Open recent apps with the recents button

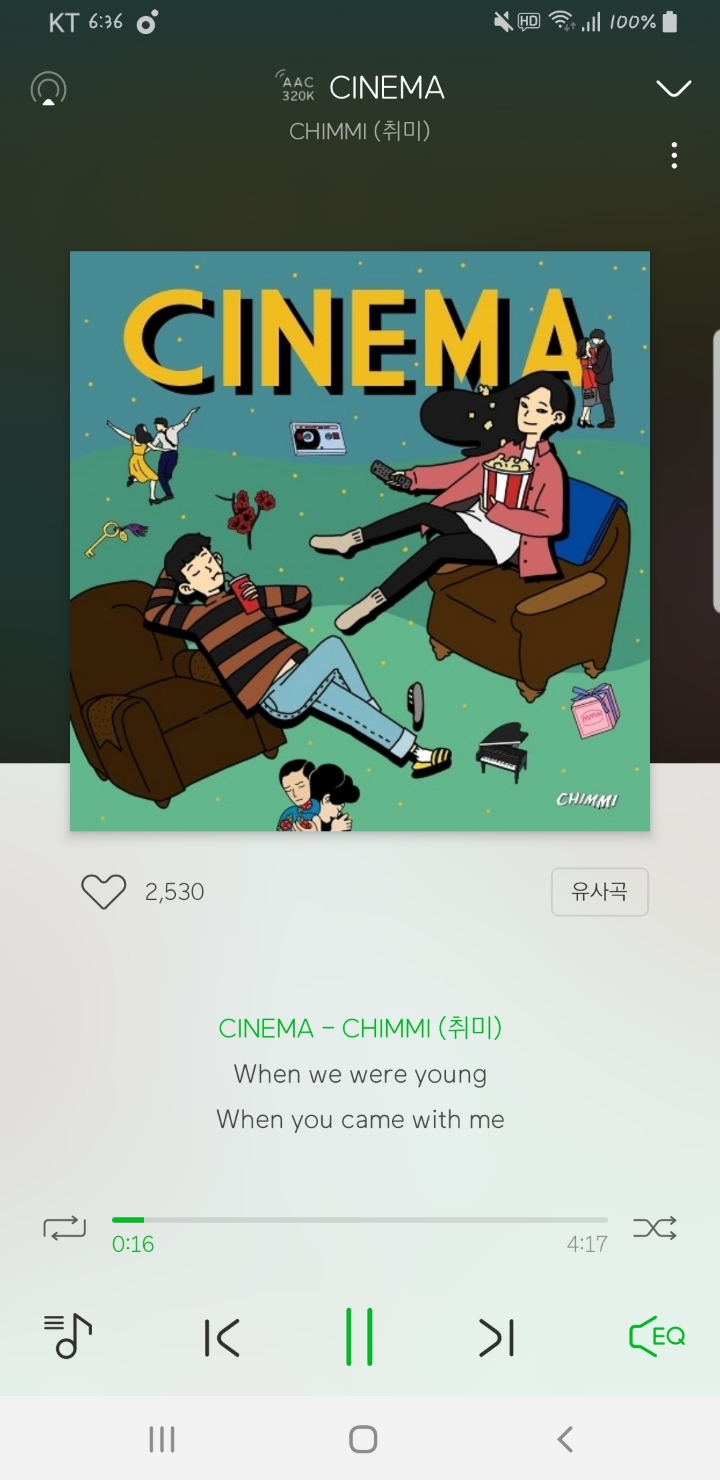tap(160, 1440)
